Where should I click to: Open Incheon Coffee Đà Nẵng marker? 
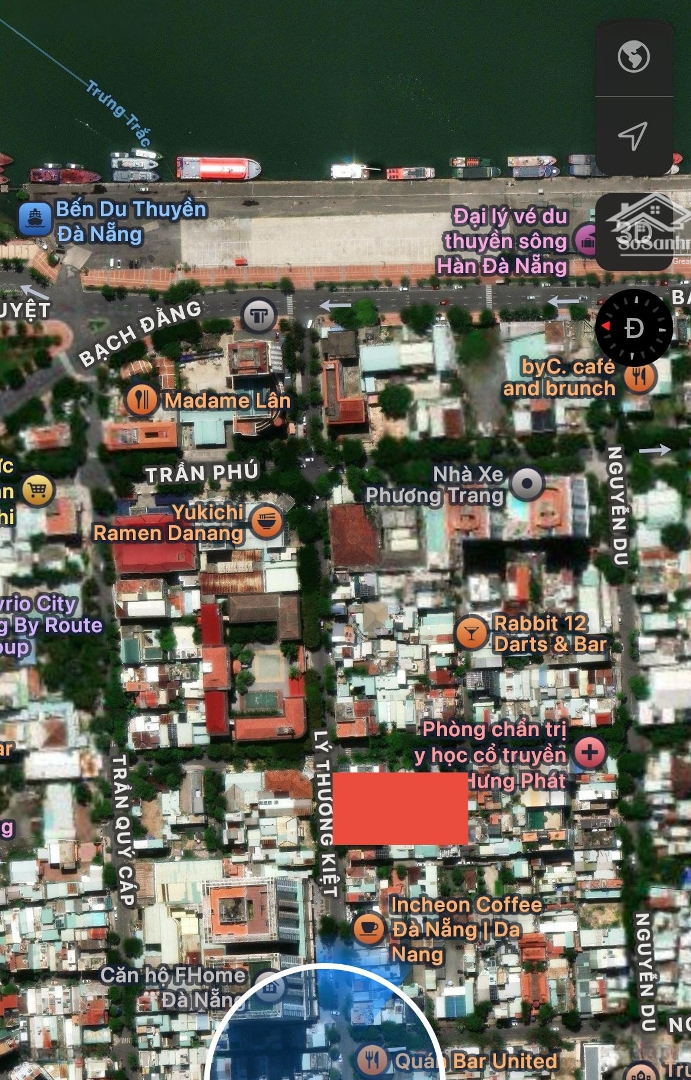click(x=369, y=928)
